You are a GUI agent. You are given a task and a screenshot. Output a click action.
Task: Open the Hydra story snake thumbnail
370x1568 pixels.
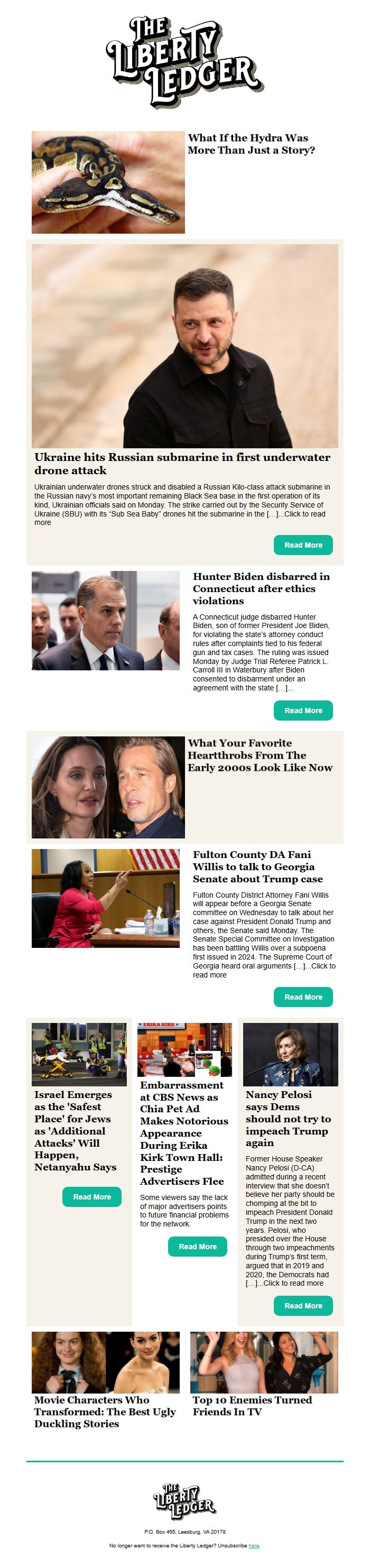pyautogui.click(x=108, y=182)
